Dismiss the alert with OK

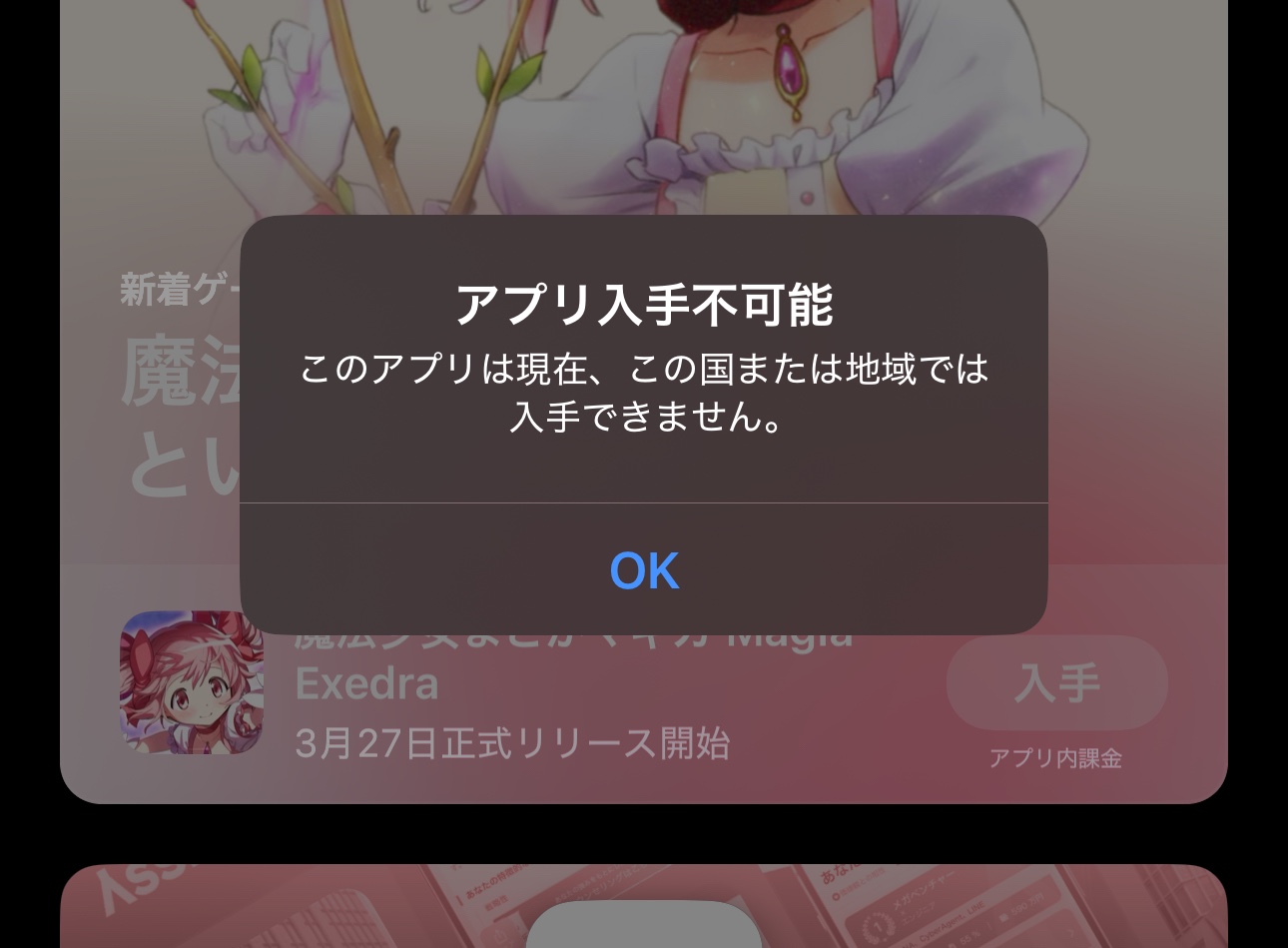pyautogui.click(x=644, y=570)
